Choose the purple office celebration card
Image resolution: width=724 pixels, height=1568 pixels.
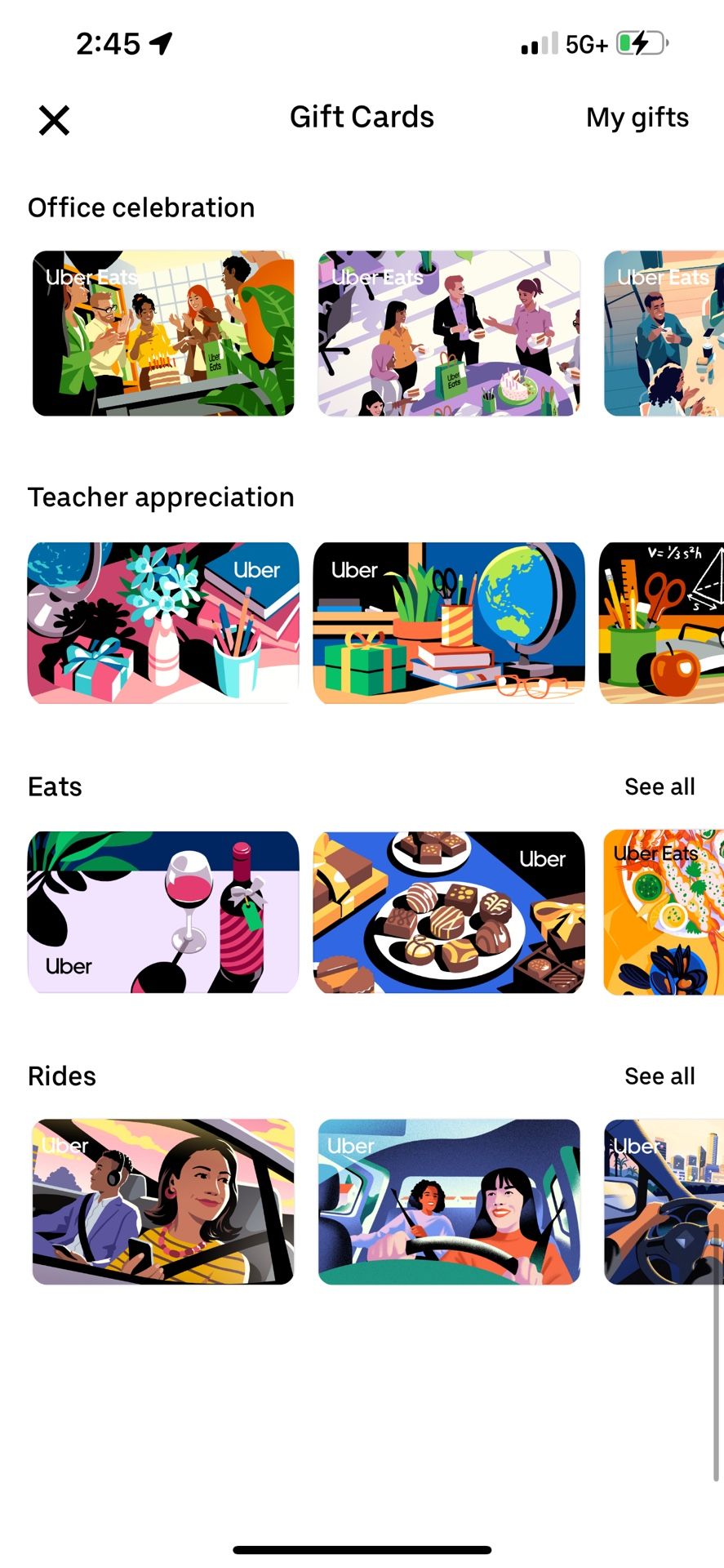click(x=449, y=333)
